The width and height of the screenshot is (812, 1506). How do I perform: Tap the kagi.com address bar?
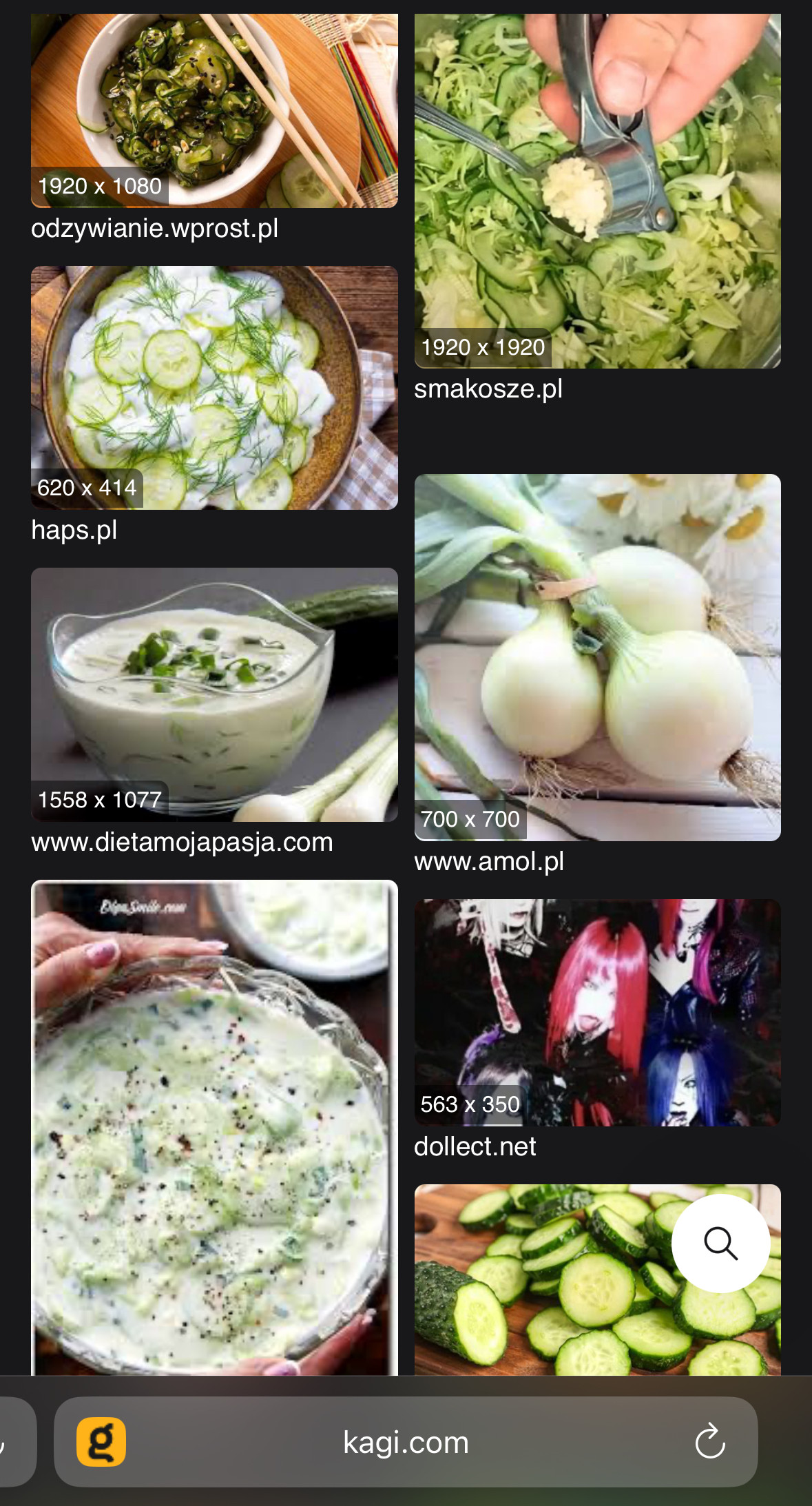pyautogui.click(x=406, y=1442)
